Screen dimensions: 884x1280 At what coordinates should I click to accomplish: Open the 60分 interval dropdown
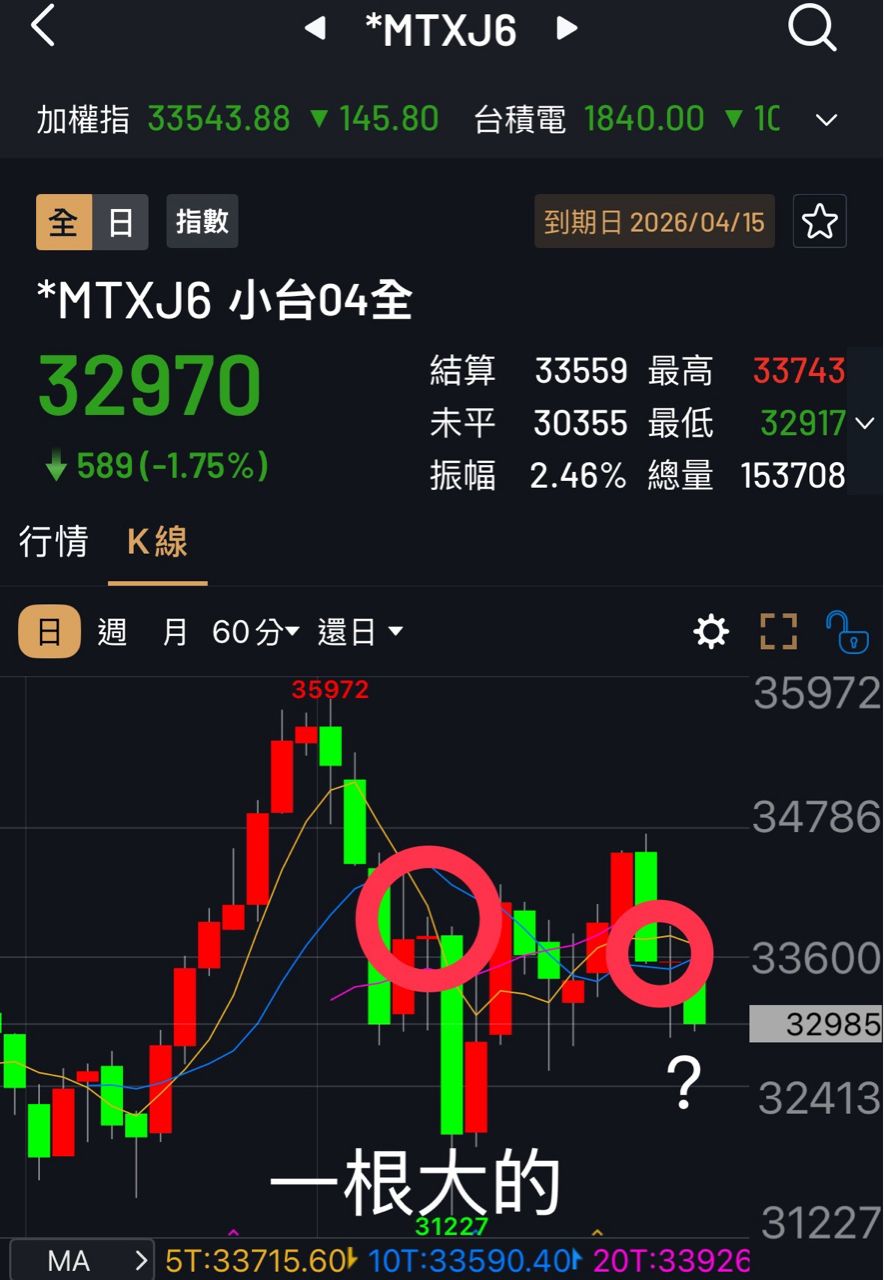(x=256, y=632)
